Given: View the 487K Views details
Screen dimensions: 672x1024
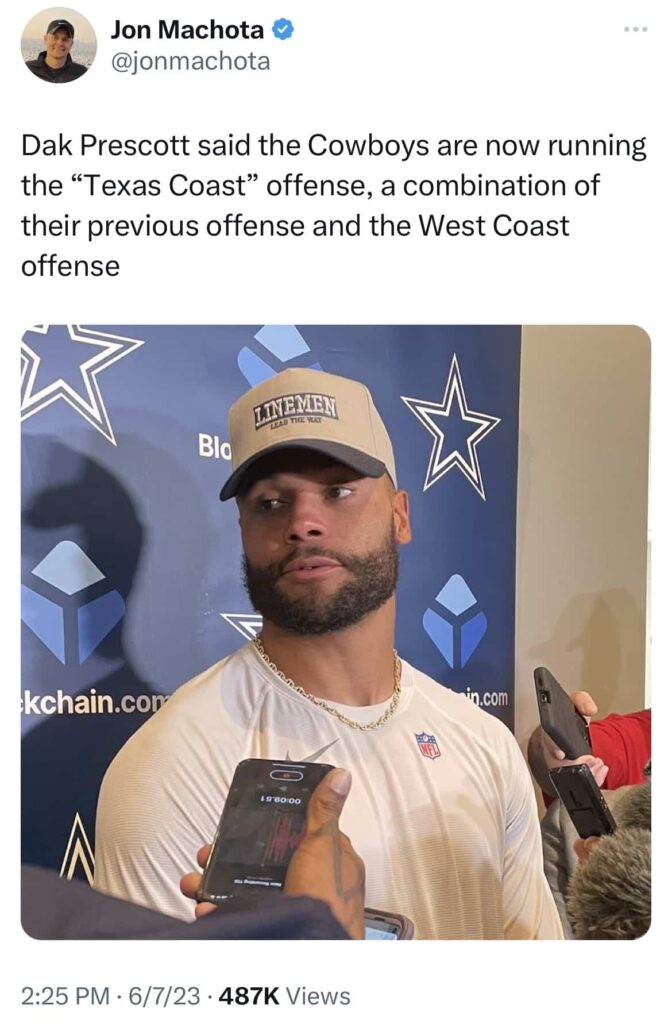Looking at the screenshot, I should [285, 996].
